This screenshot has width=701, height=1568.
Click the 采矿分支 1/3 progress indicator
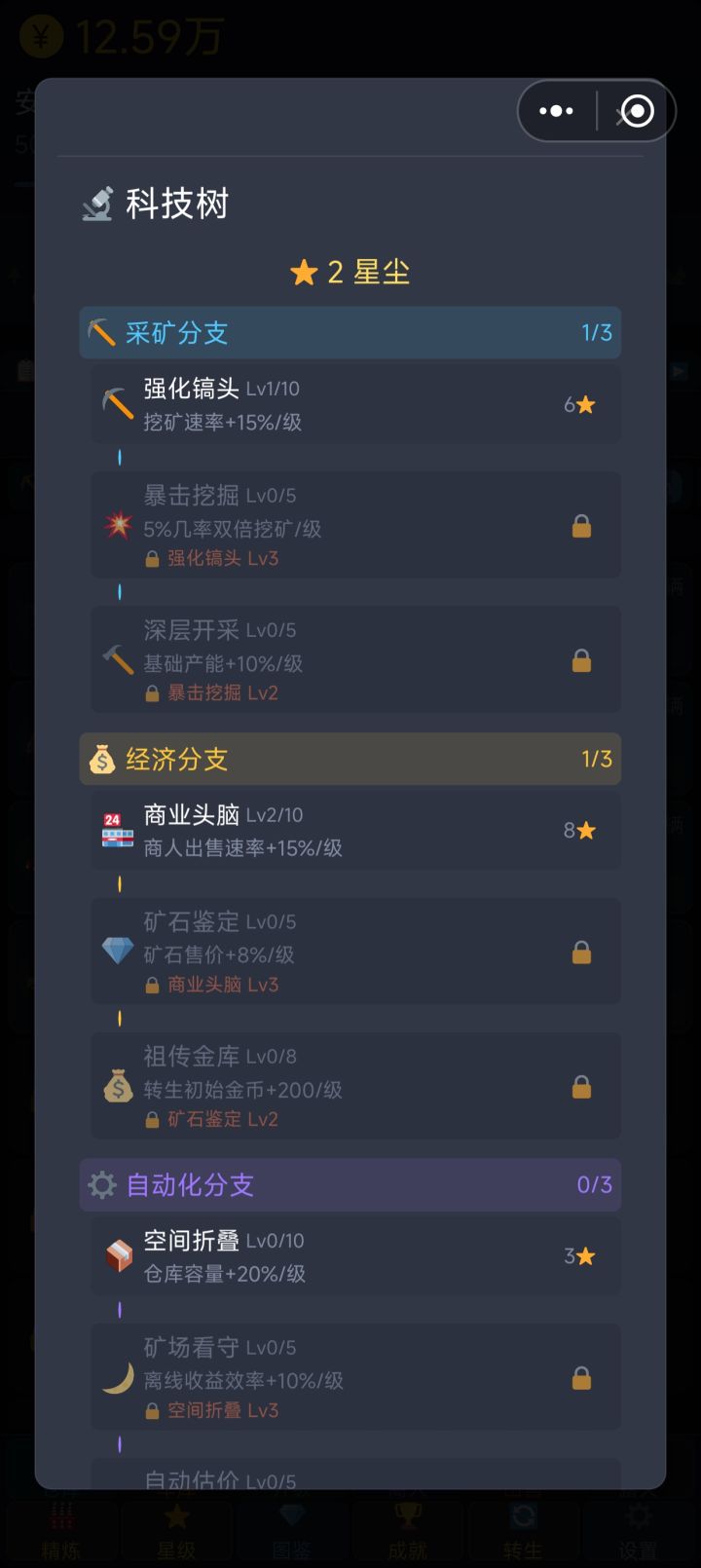[x=595, y=332]
